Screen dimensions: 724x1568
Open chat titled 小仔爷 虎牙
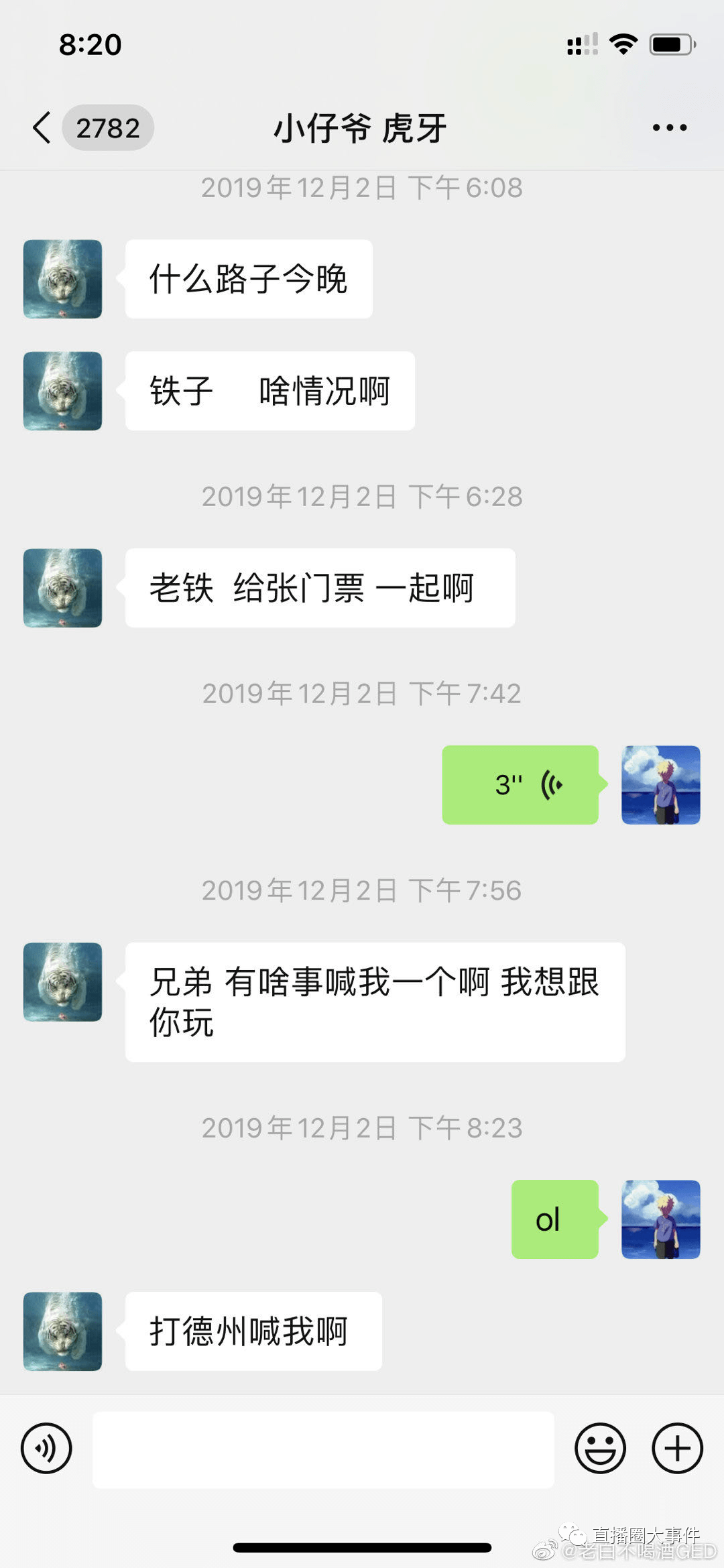(362, 127)
